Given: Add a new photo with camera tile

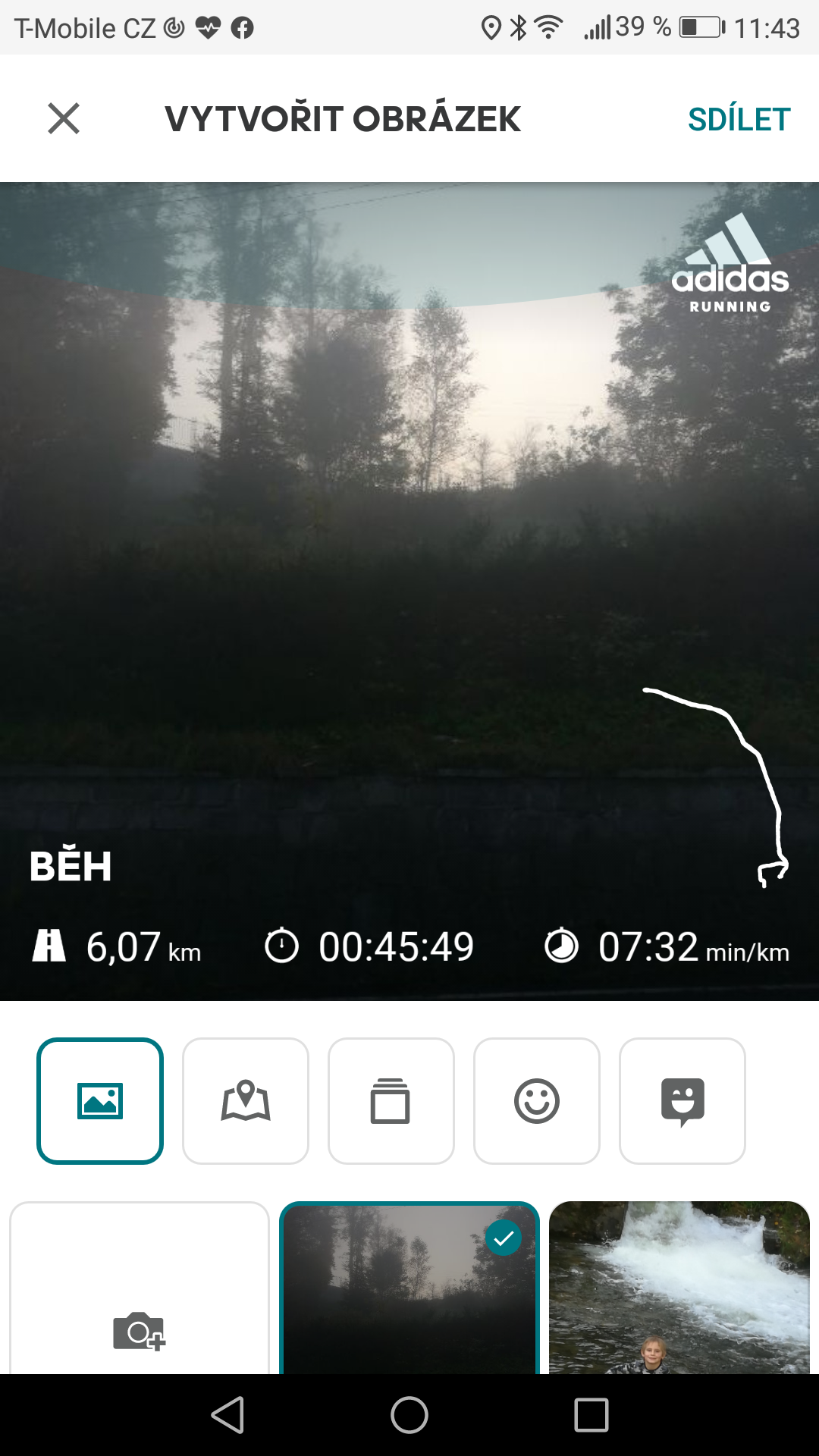Looking at the screenshot, I should tap(140, 1288).
